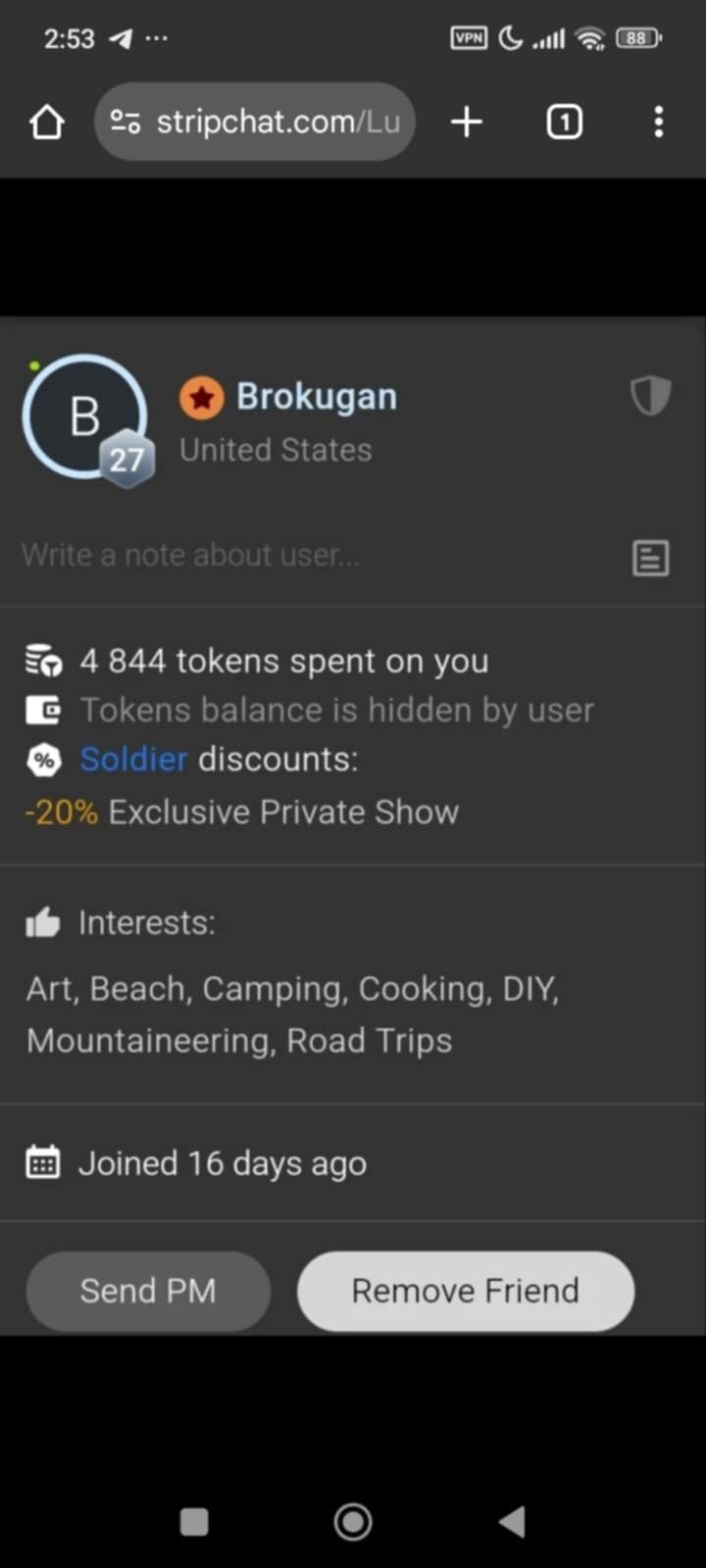Viewport: 706px width, 1568px height.
Task: Remove Brokugan from friends
Action: [x=466, y=1291]
